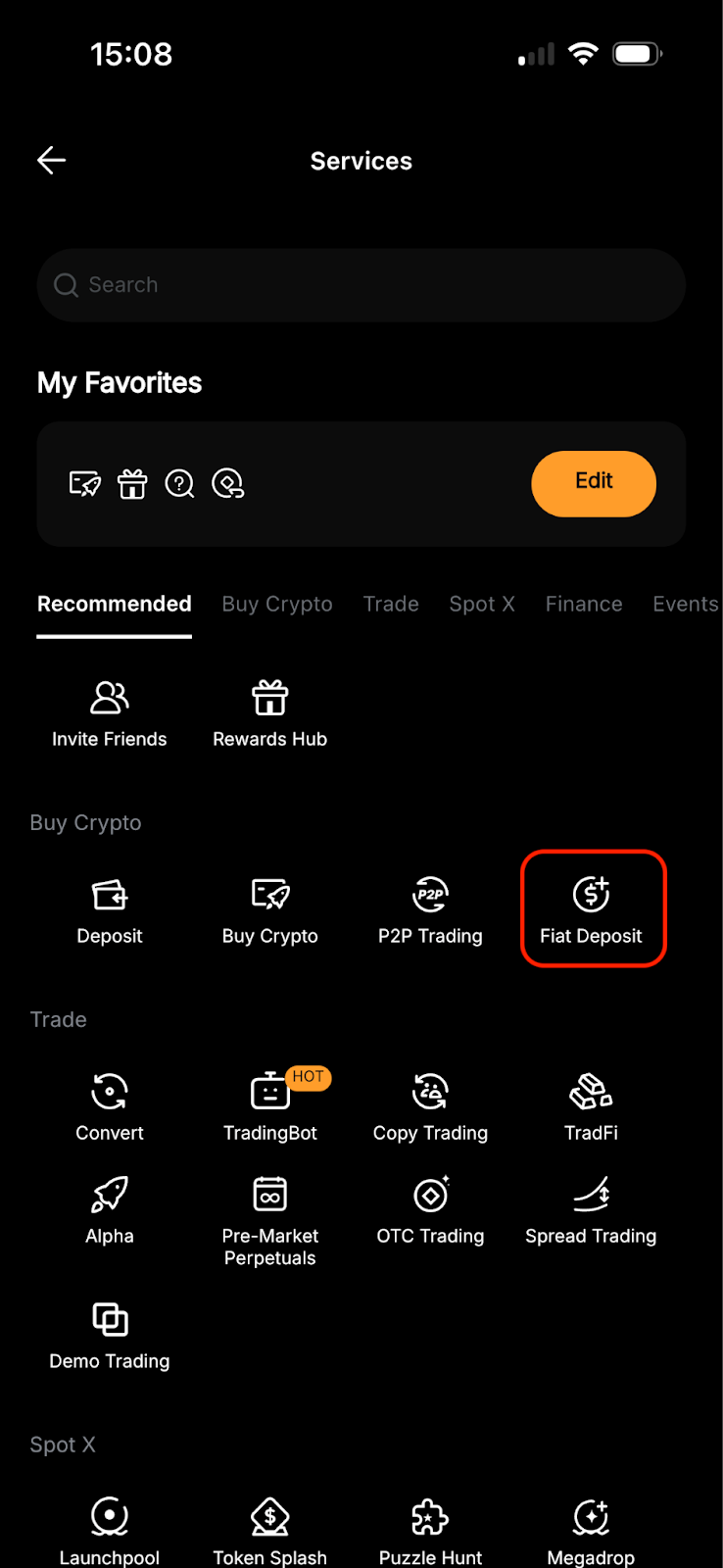Open the Convert tool
The image size is (723, 1568).
point(109,1107)
